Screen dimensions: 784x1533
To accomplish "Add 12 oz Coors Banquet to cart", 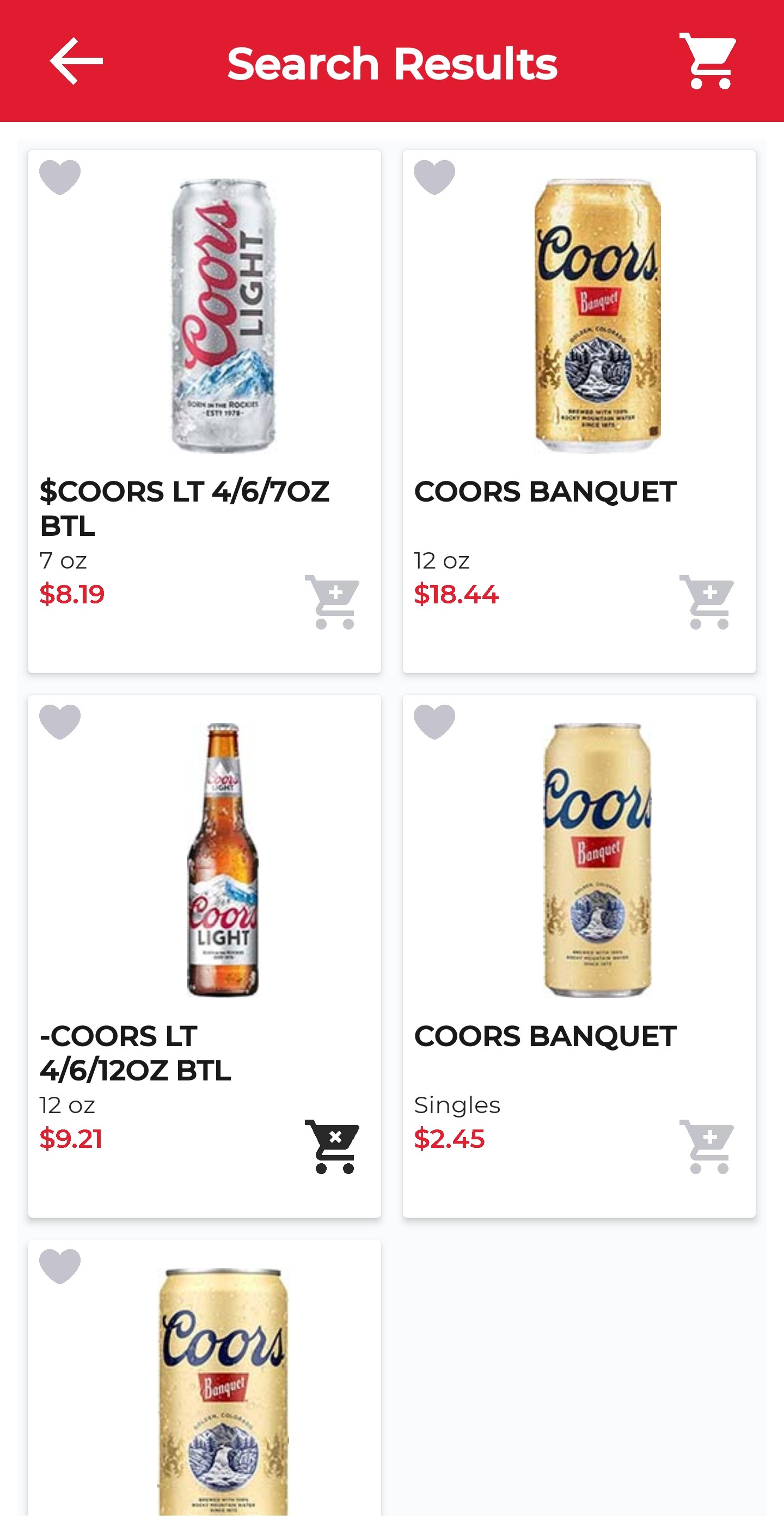I will click(707, 602).
